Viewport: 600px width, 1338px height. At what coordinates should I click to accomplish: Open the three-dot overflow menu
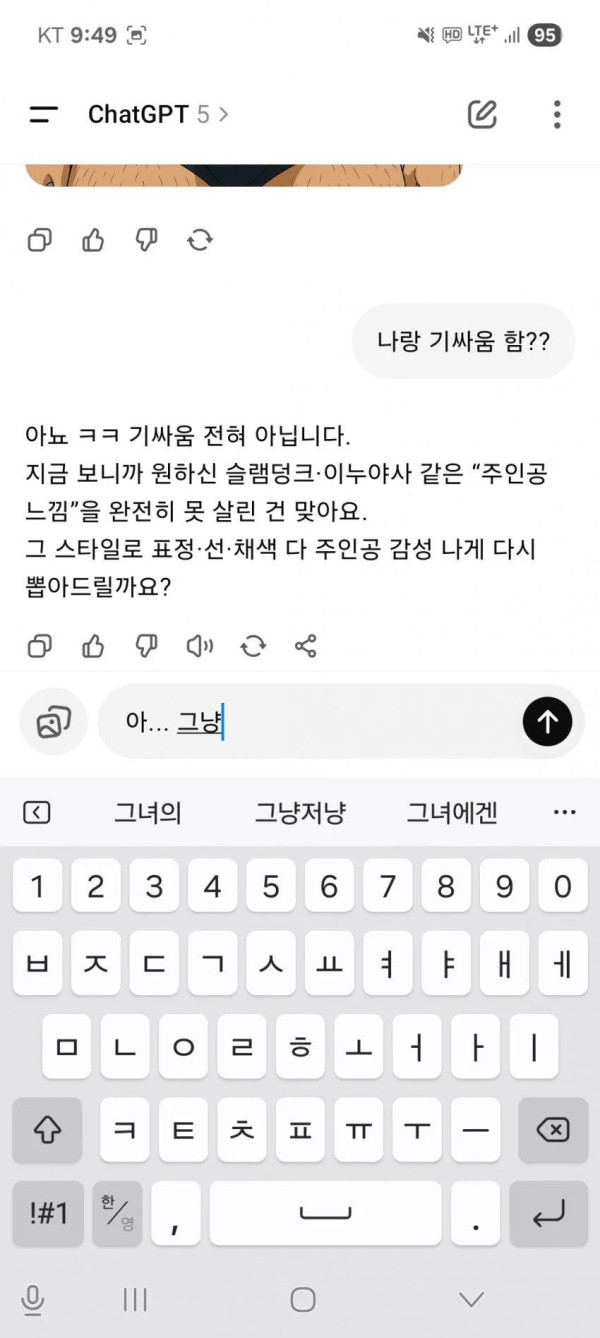(557, 114)
